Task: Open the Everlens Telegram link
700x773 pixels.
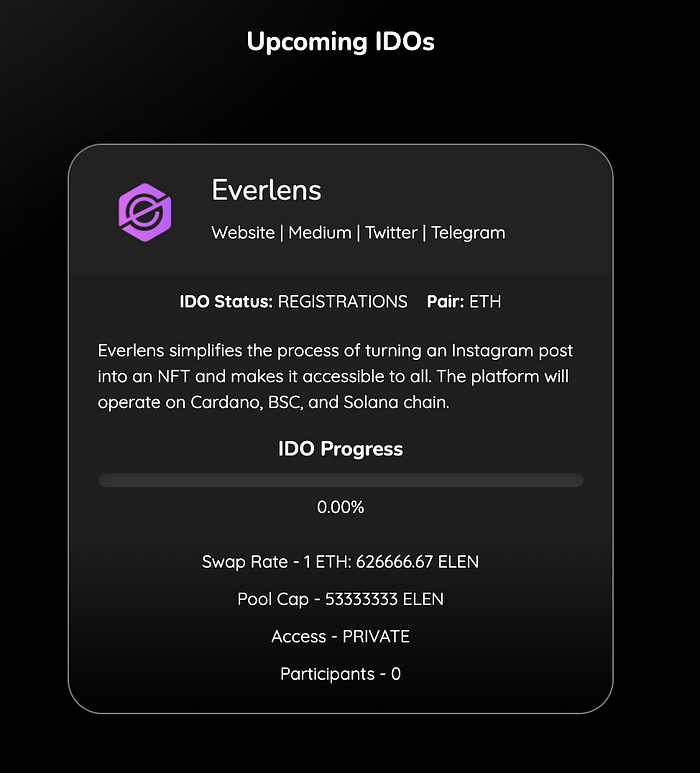Action: [x=468, y=232]
